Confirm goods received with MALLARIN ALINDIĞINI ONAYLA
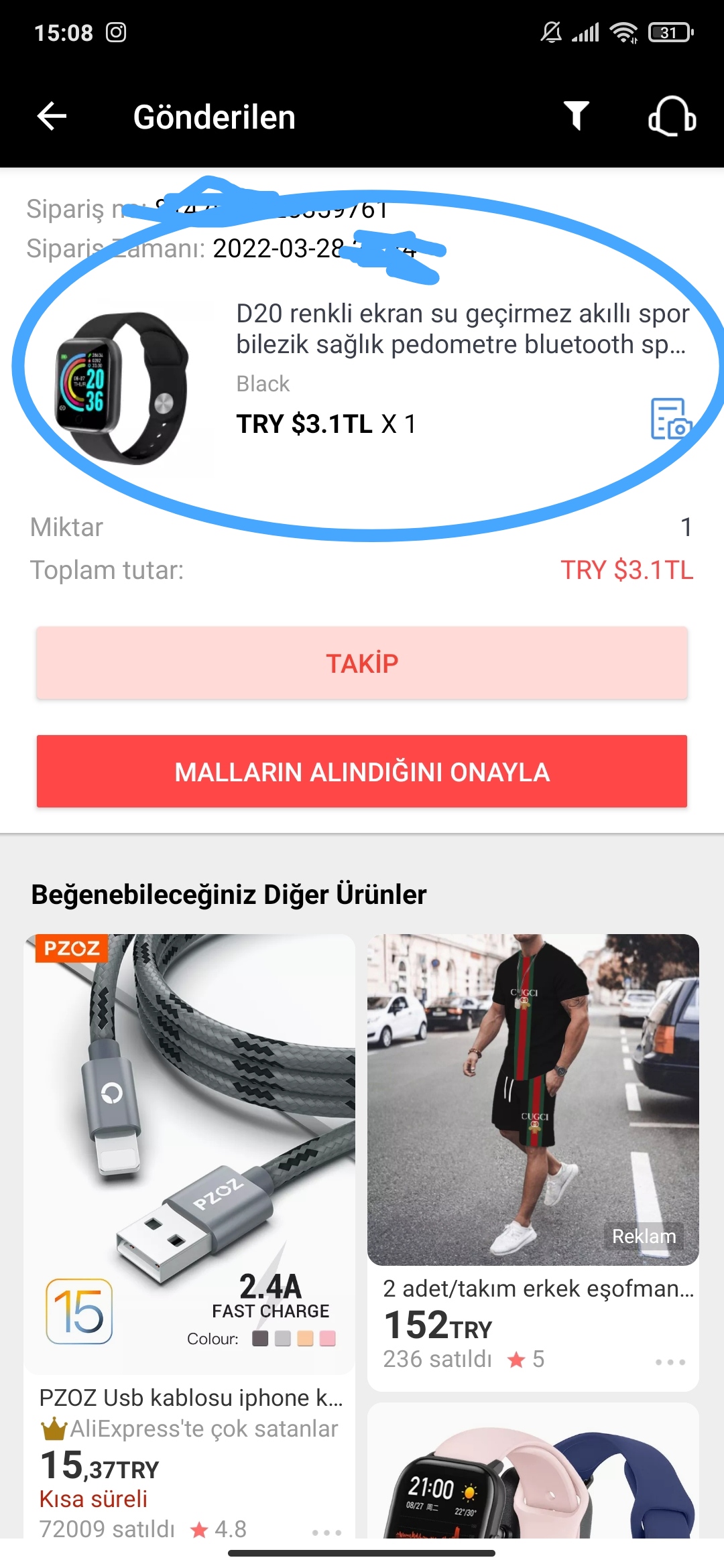 (362, 771)
